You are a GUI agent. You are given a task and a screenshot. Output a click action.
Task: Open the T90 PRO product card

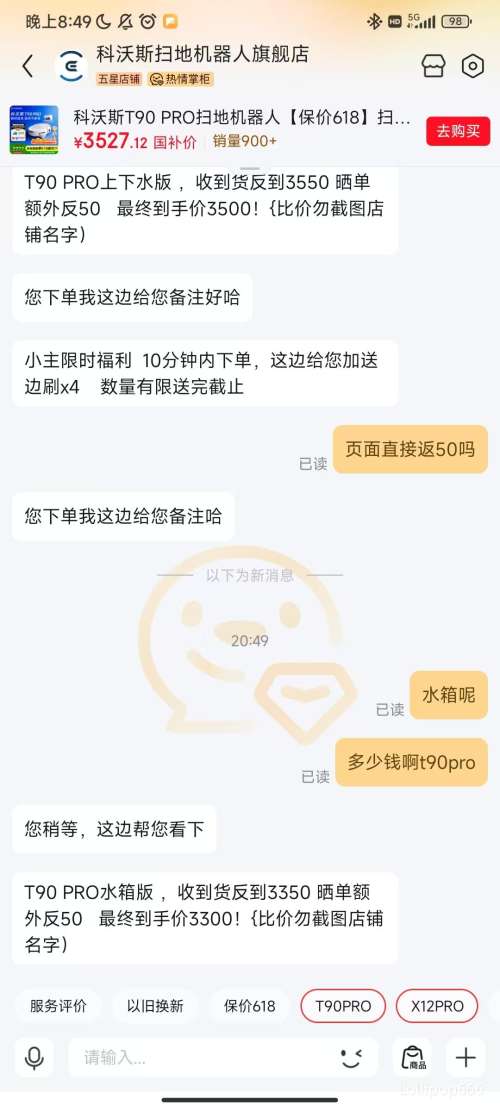[x=212, y=130]
